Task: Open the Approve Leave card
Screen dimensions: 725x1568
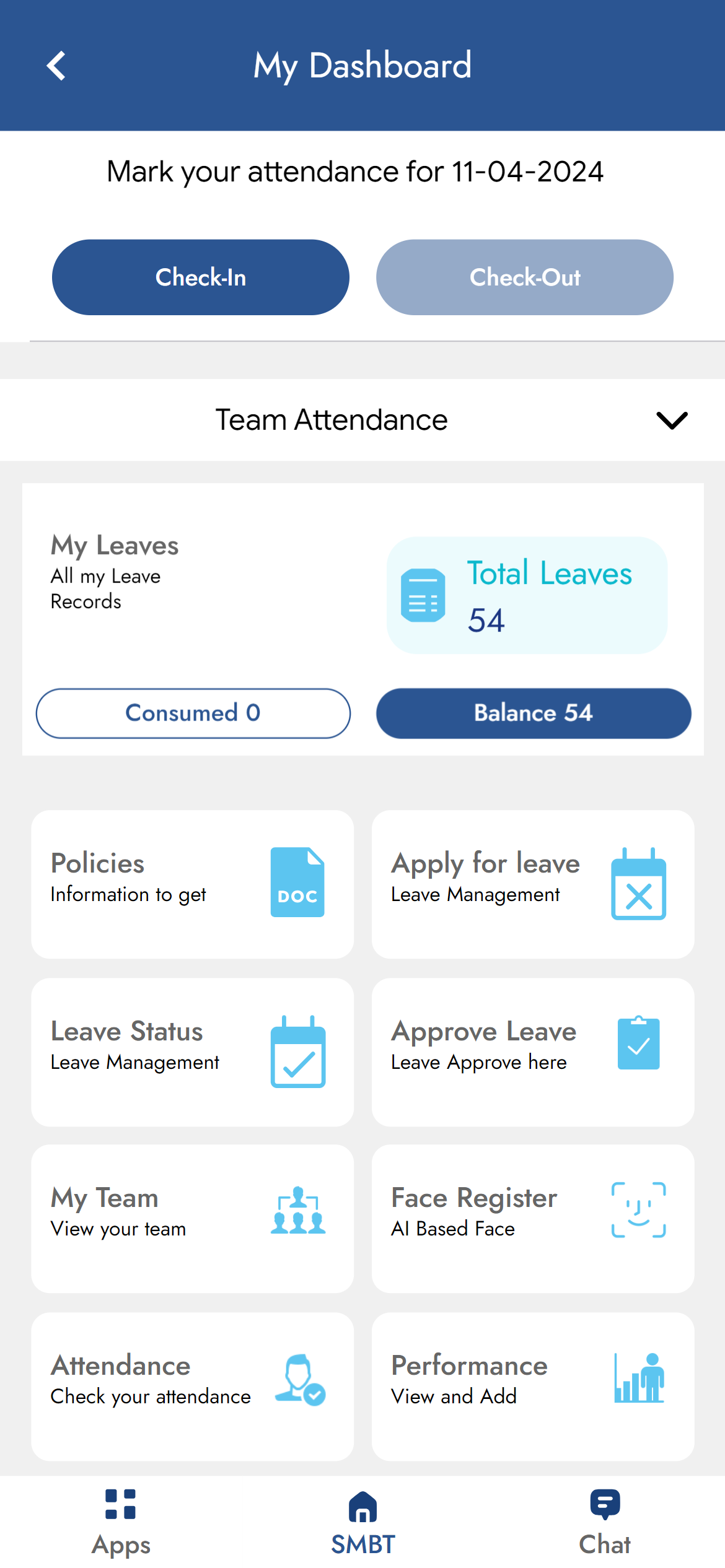Action: point(532,1052)
